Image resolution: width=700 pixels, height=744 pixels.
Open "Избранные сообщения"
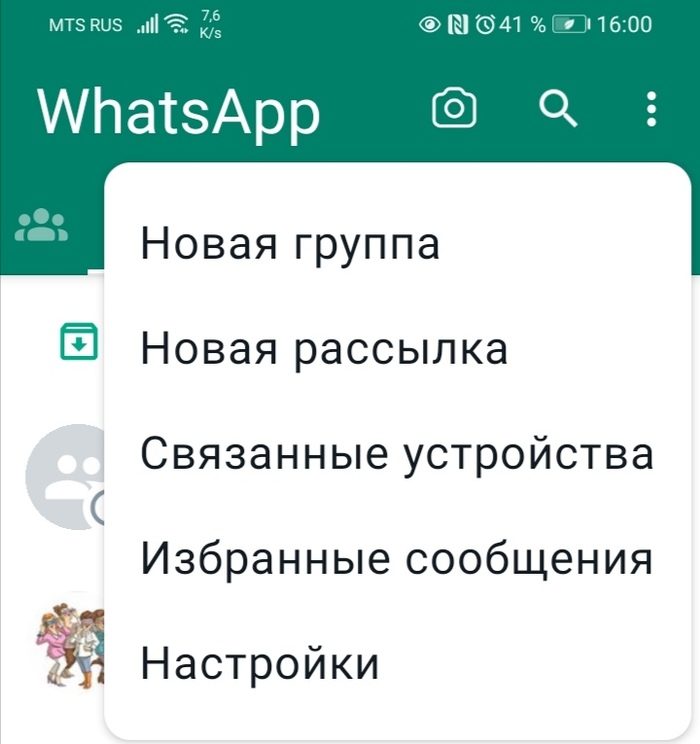396,558
